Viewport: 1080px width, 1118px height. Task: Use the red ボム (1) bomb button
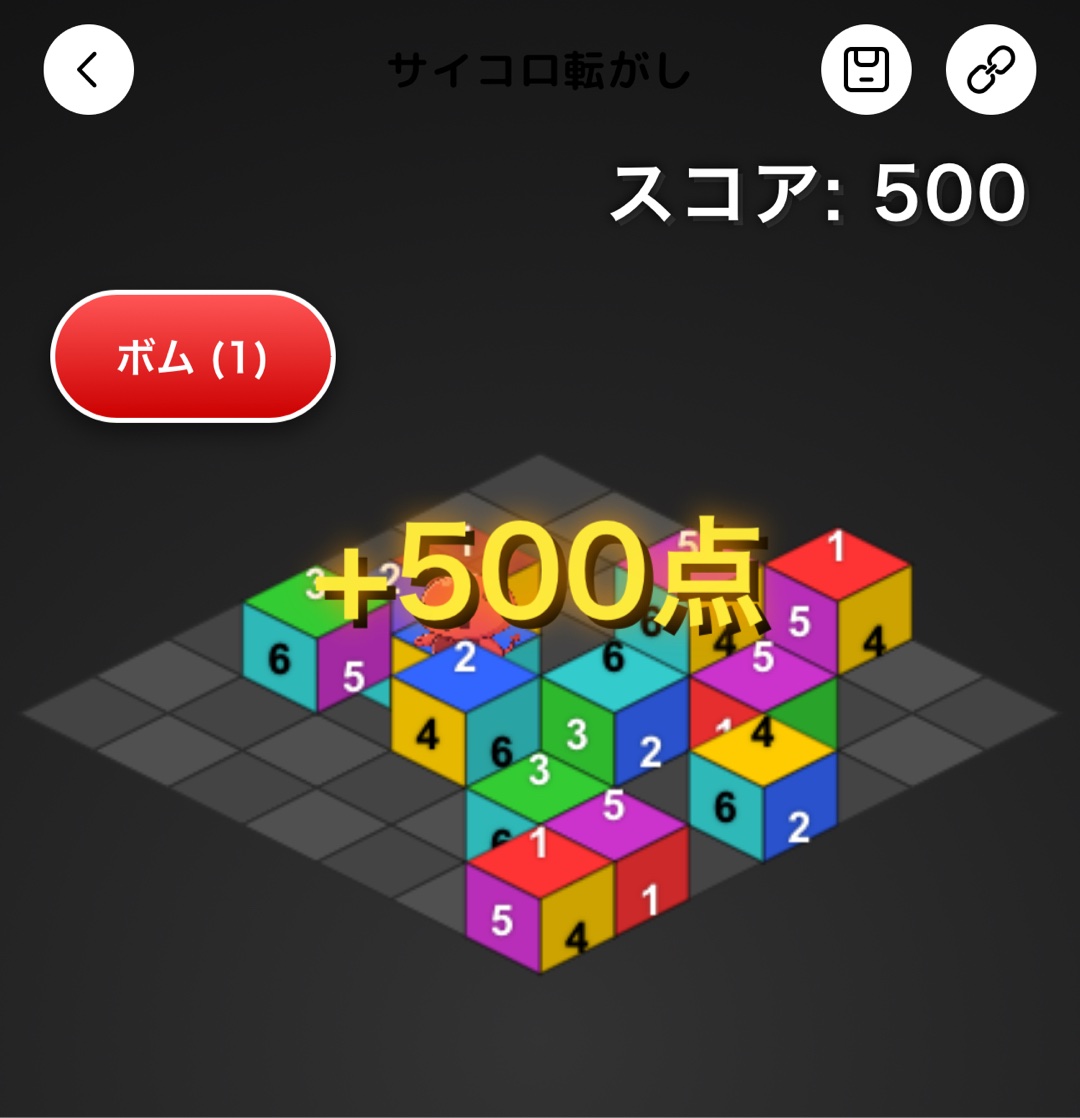click(193, 357)
